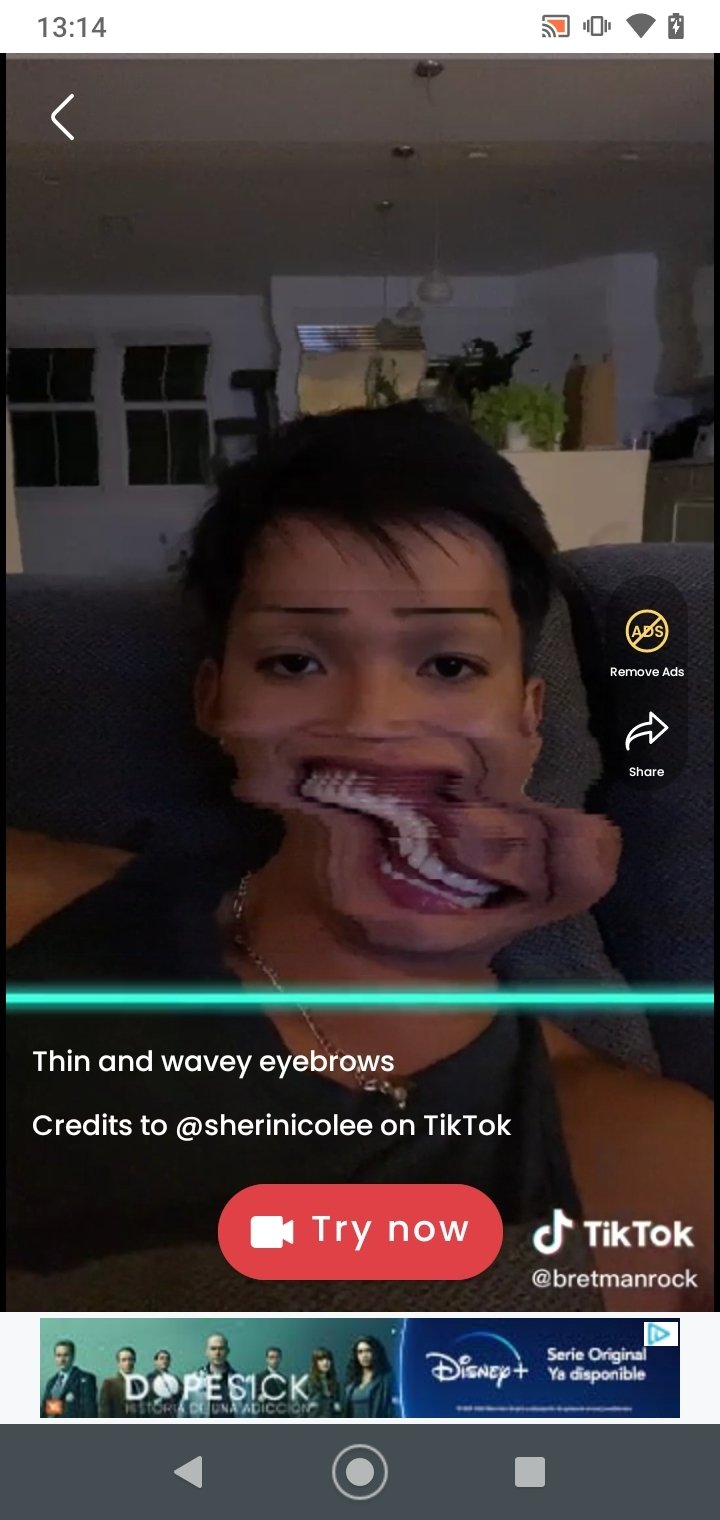Open the recent apps view
Viewport: 720px width, 1520px height.
click(x=530, y=1471)
